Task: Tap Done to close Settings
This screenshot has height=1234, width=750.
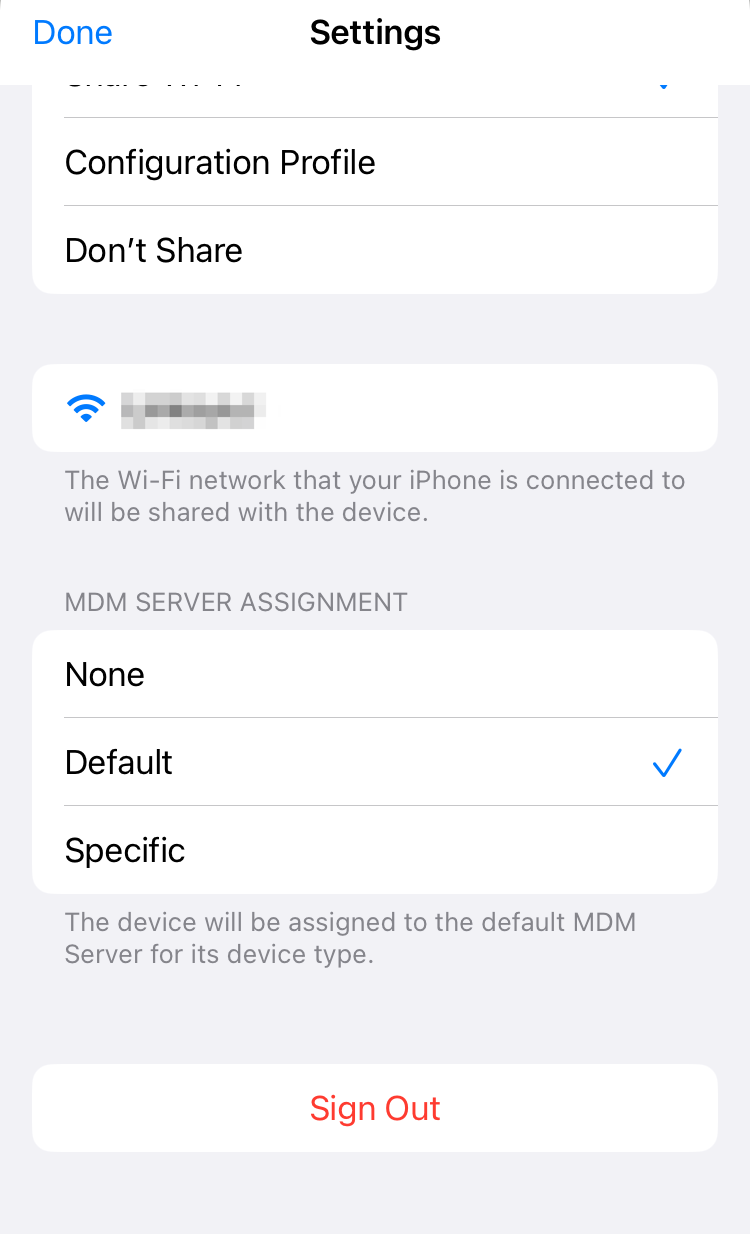Action: point(73,33)
